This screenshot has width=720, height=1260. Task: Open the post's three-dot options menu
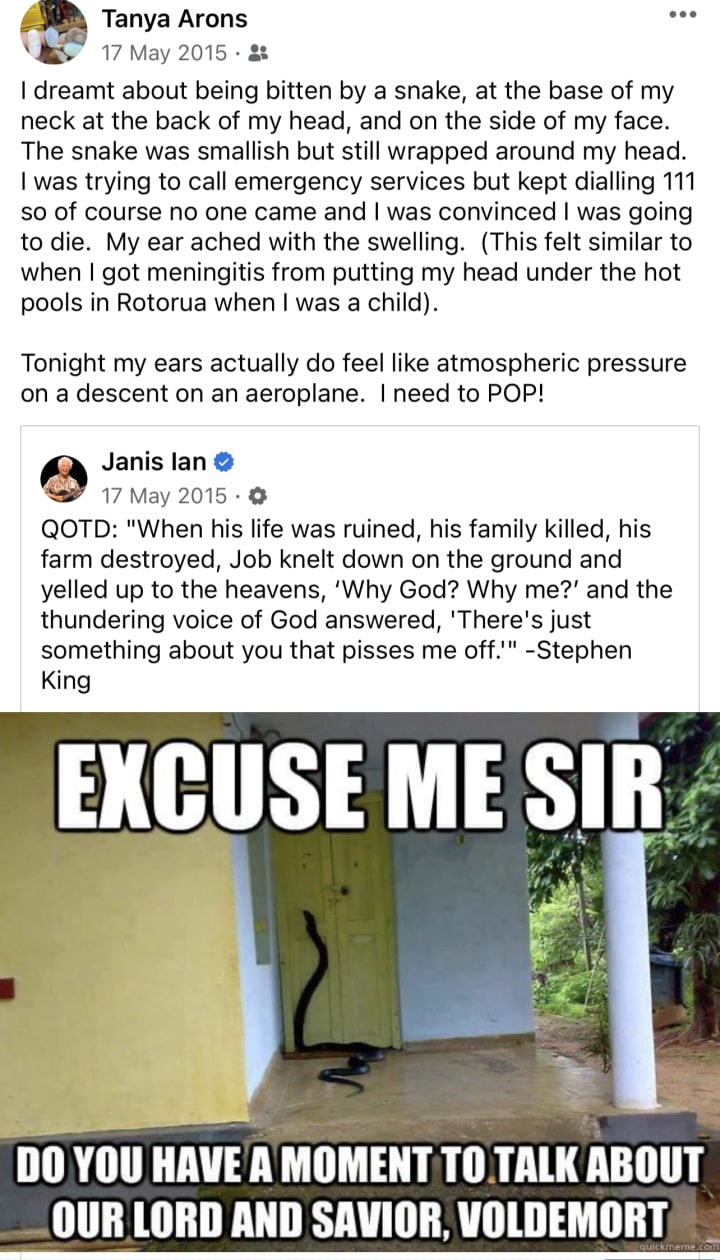(682, 14)
